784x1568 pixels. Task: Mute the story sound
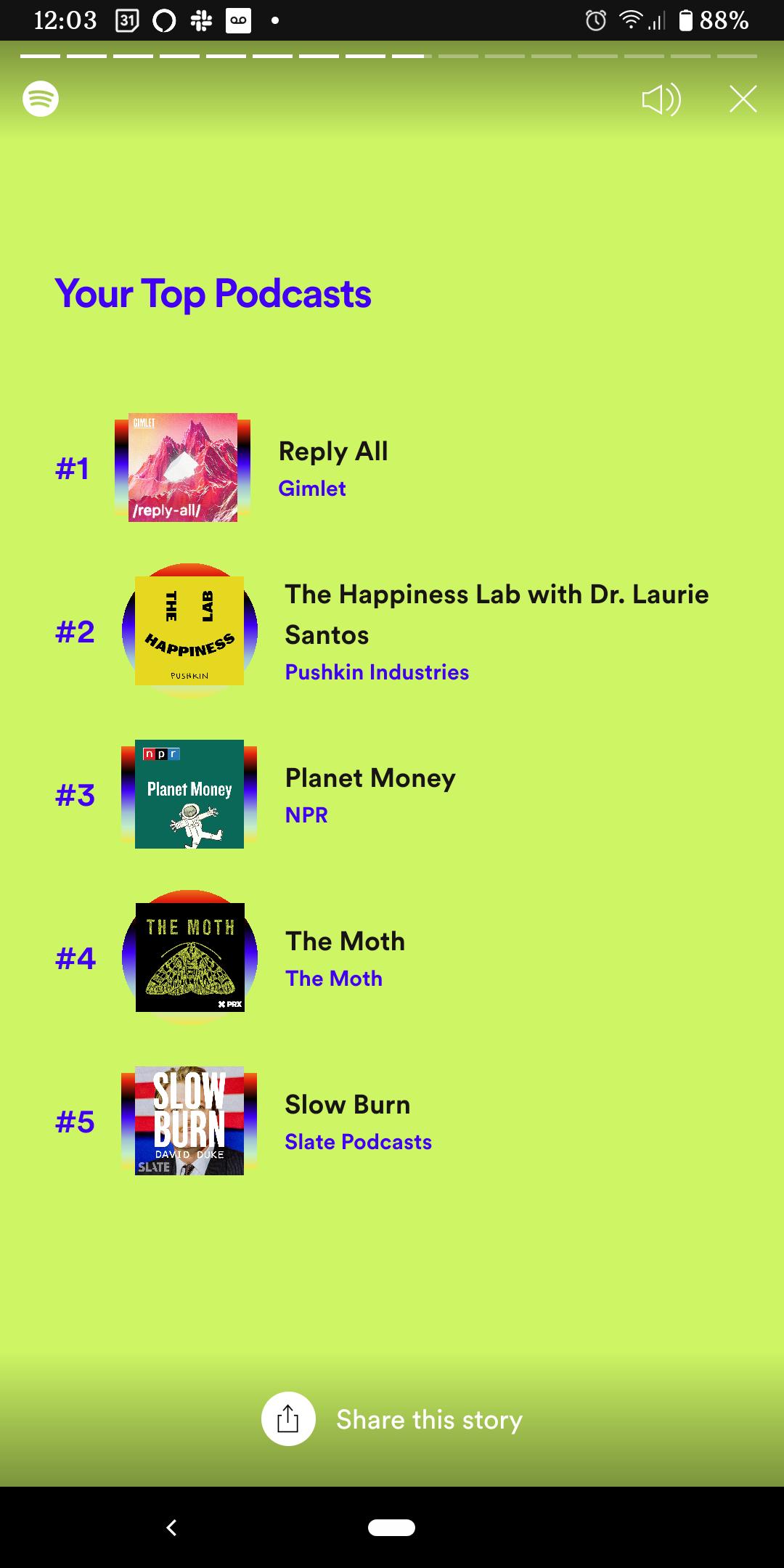pos(661,99)
